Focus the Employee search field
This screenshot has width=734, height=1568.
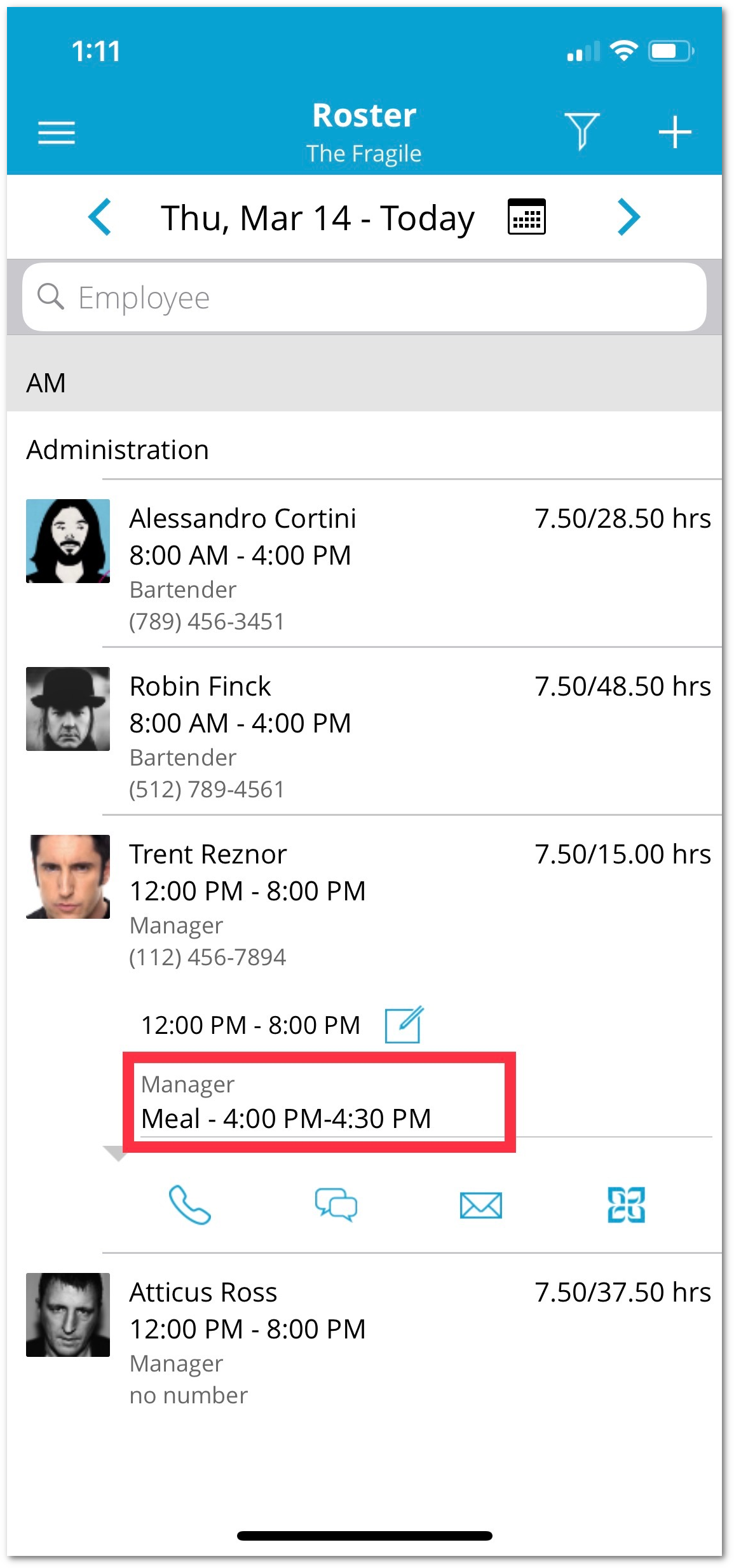[x=364, y=297]
